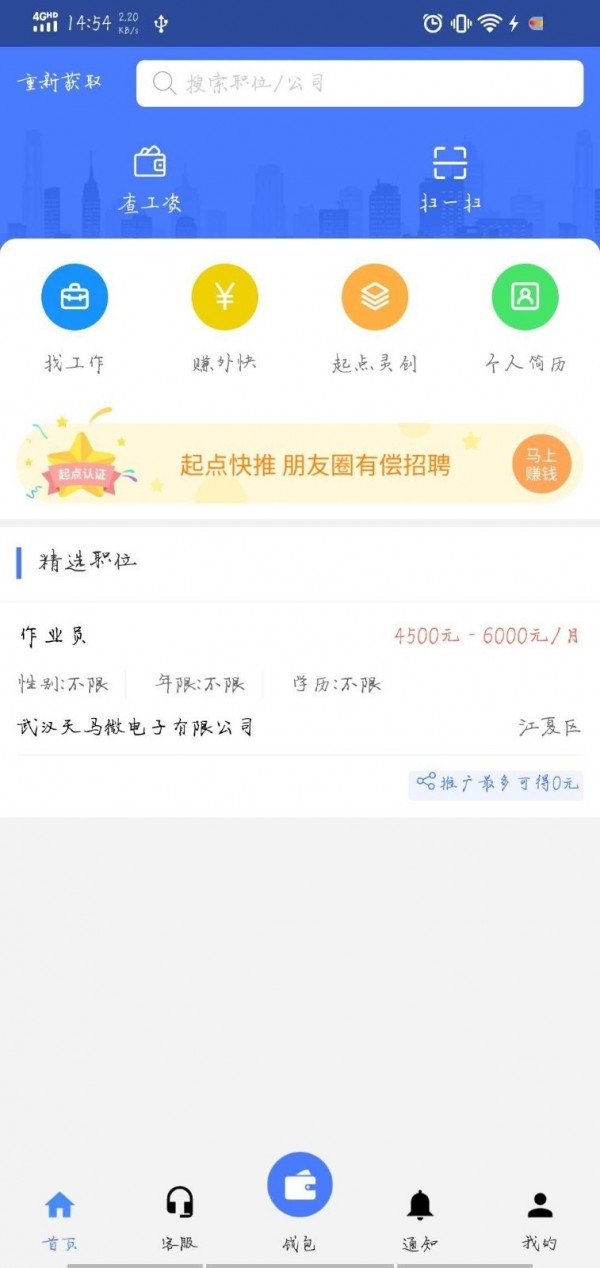The image size is (600, 1268).
Task: Tap the 马上赚钱 banner button
Action: click(541, 464)
